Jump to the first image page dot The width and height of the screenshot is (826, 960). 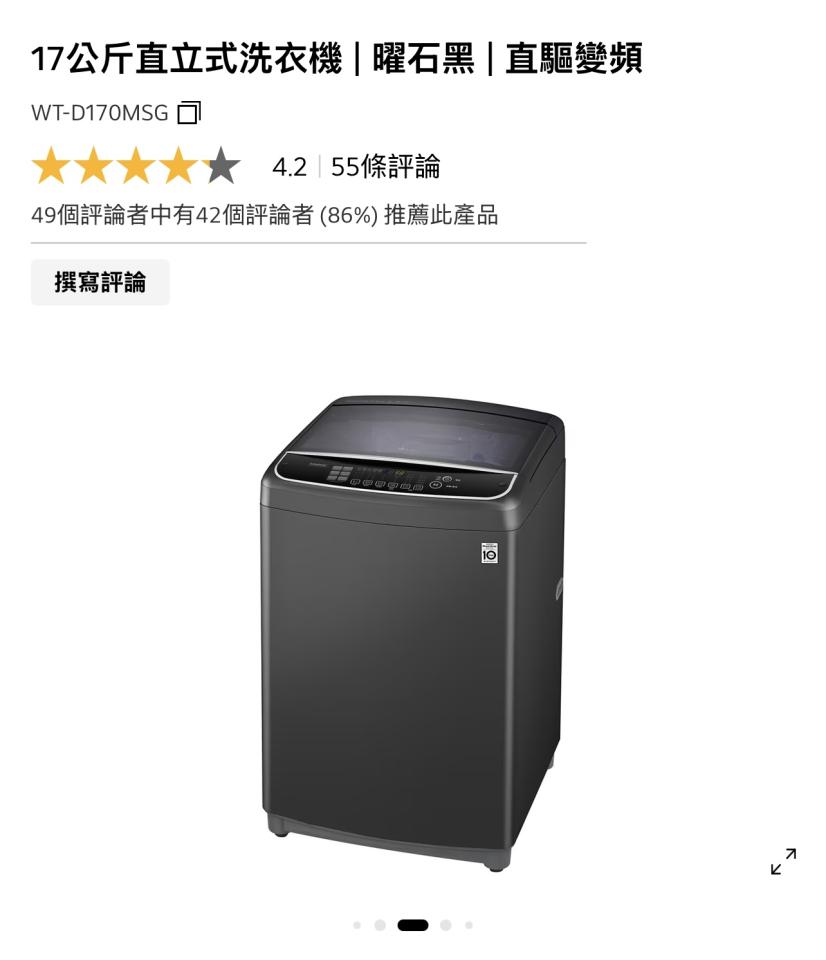(x=357, y=925)
